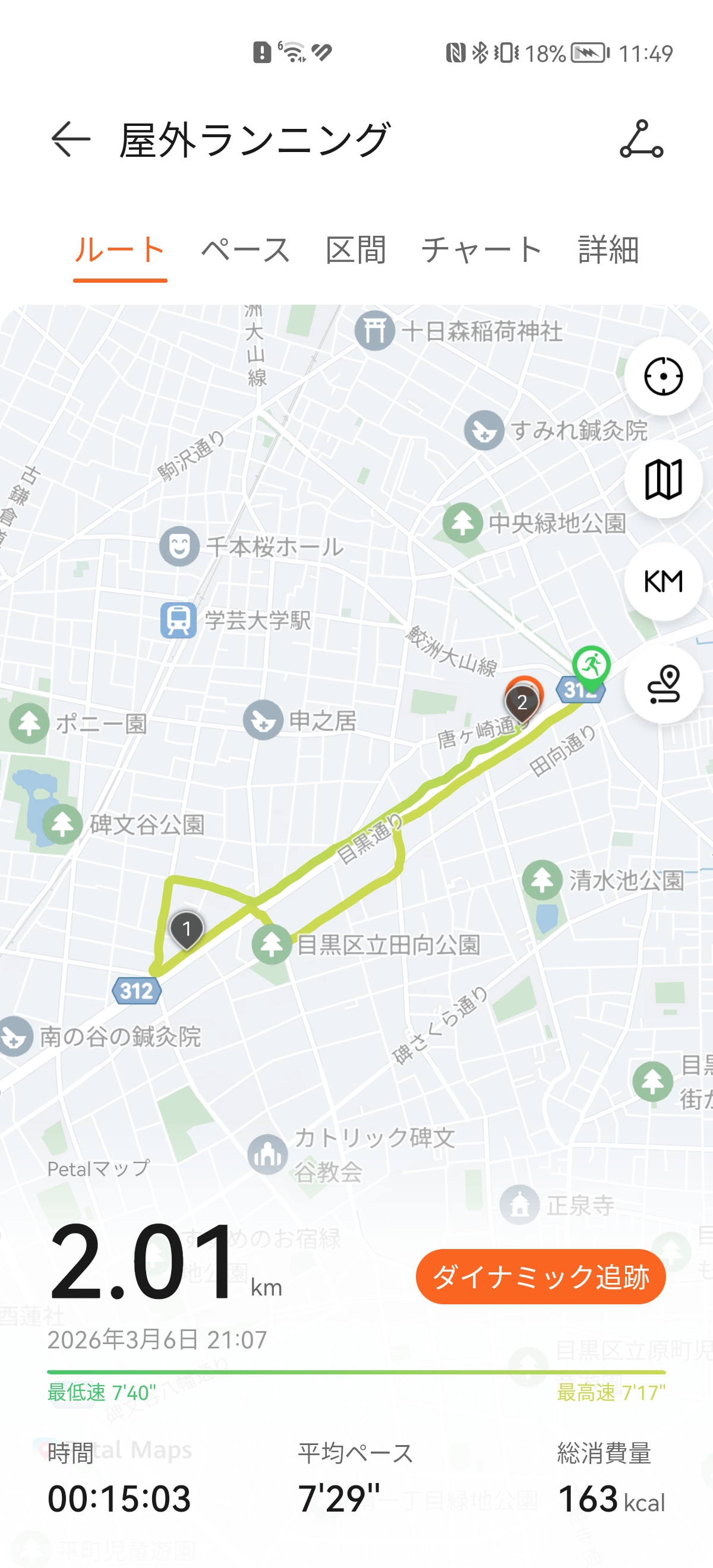Switch to the ペース tab
Viewport: 713px width, 1568px height.
click(245, 250)
